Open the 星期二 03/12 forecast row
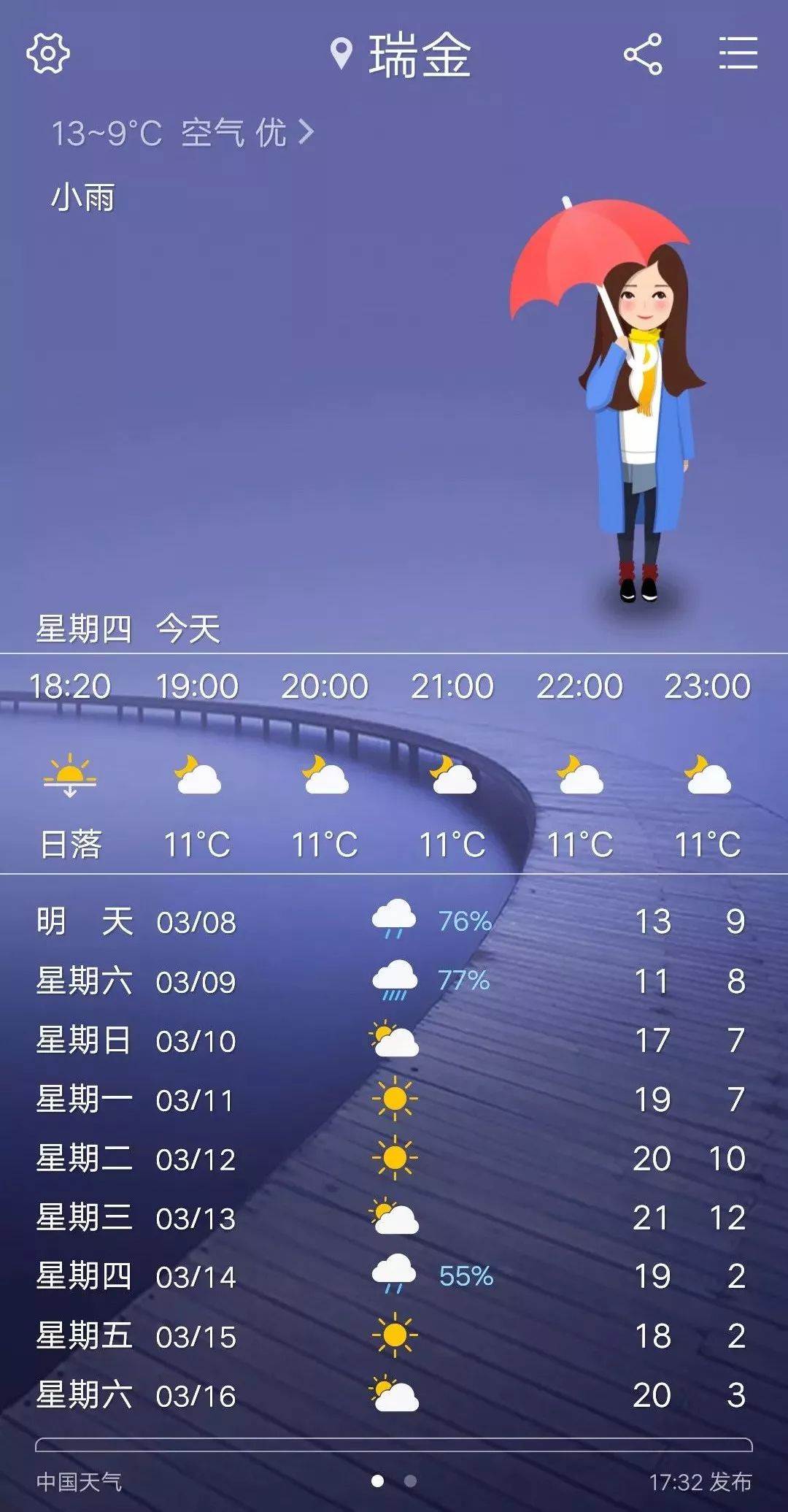788x1512 pixels. coord(394,1158)
